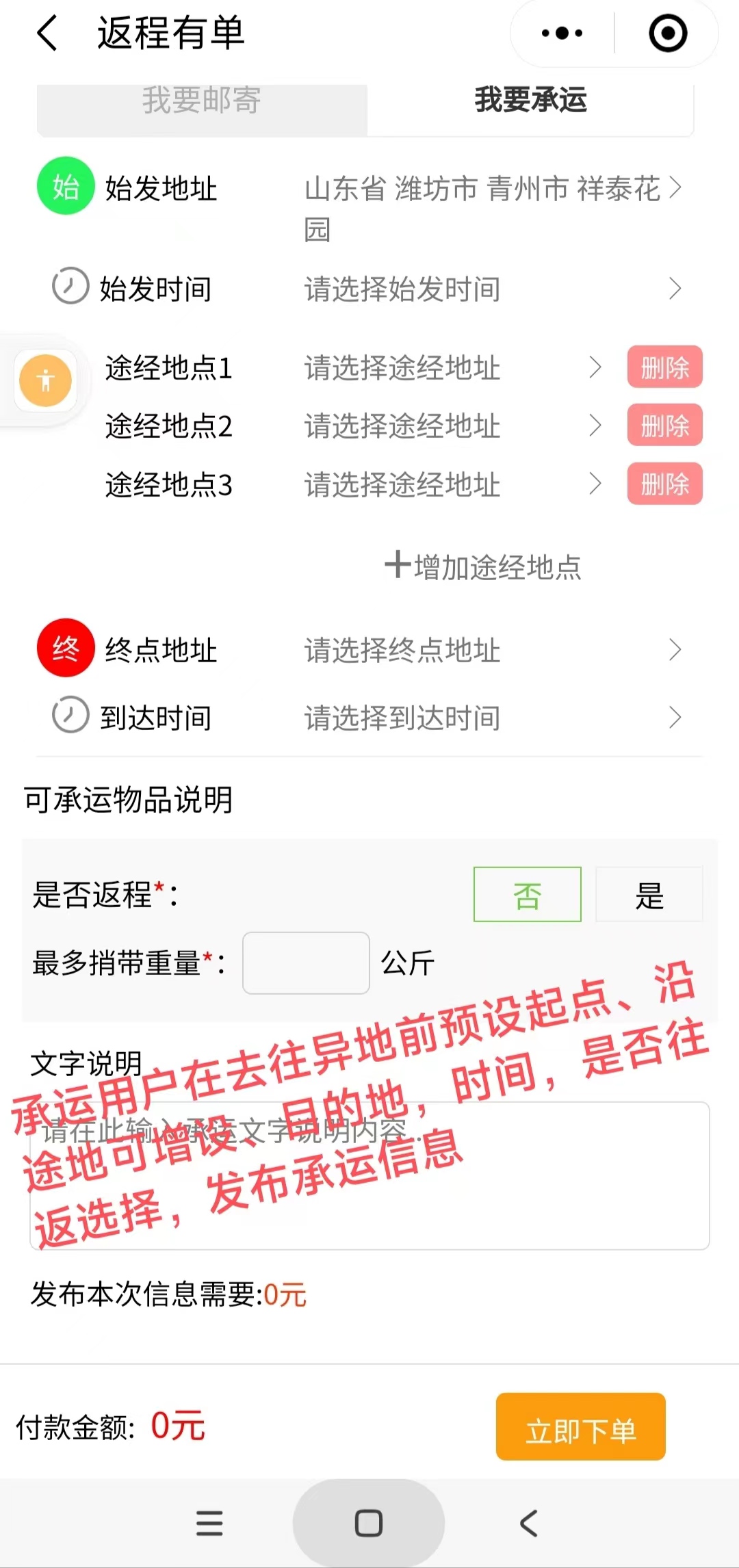Choose 是 for 是否返程
Screen dimensions: 739x1568
pos(649,895)
